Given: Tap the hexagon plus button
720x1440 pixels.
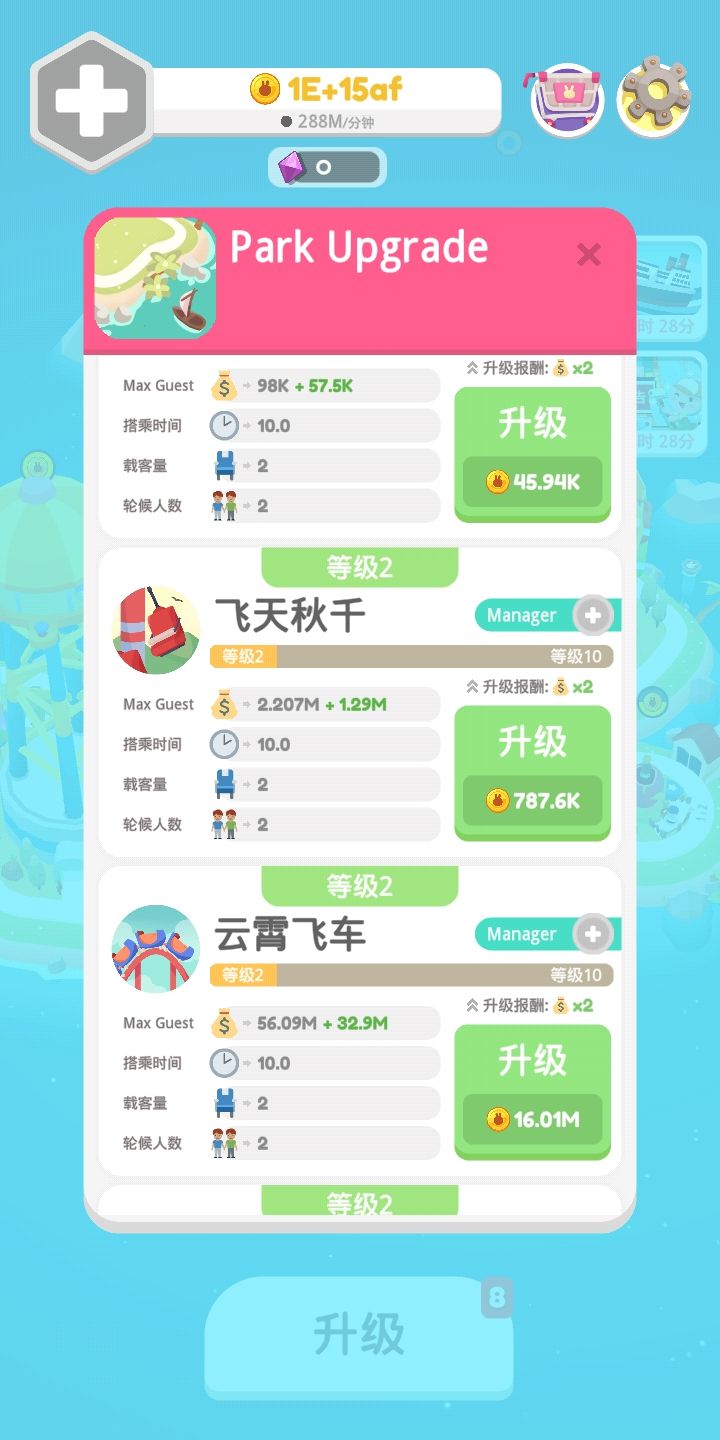Looking at the screenshot, I should [91, 101].
